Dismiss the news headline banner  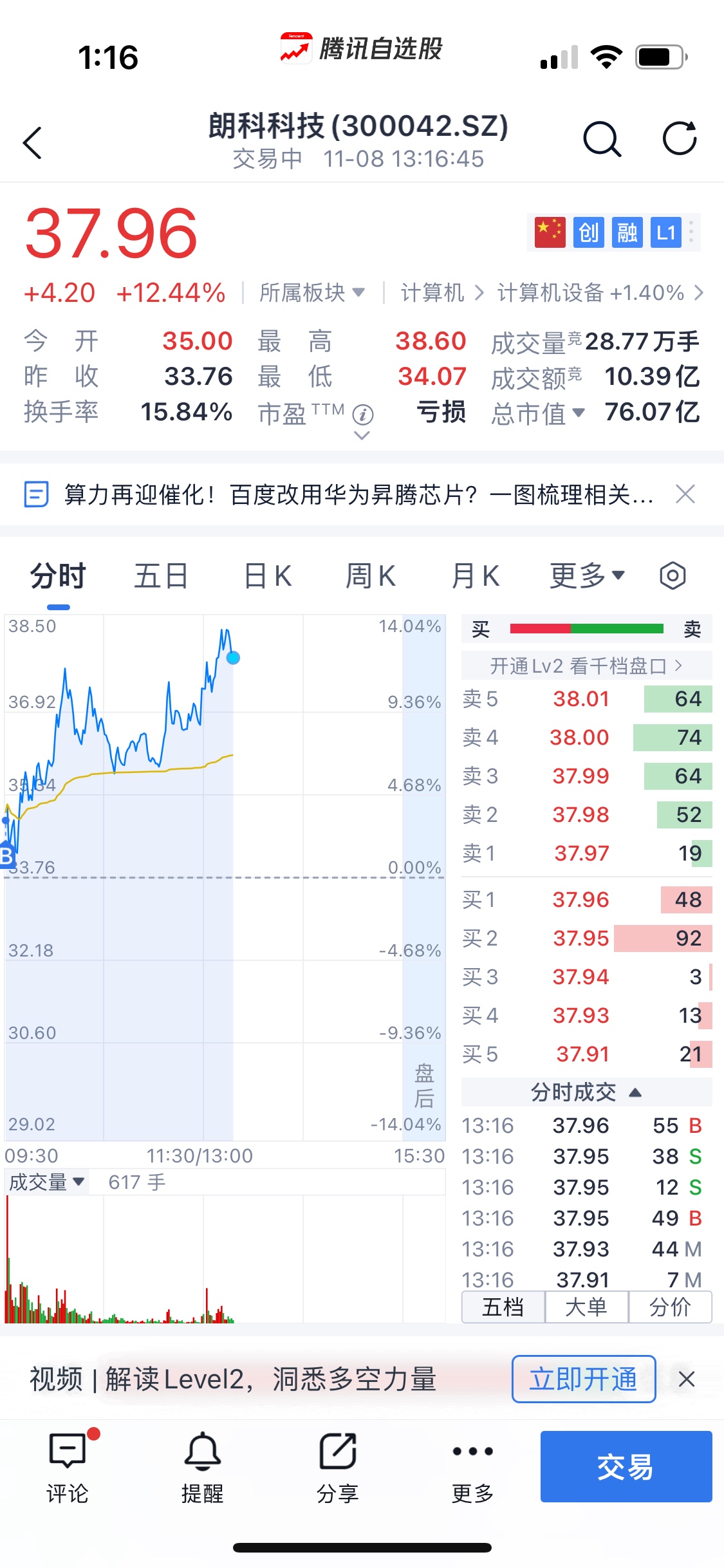point(685,494)
